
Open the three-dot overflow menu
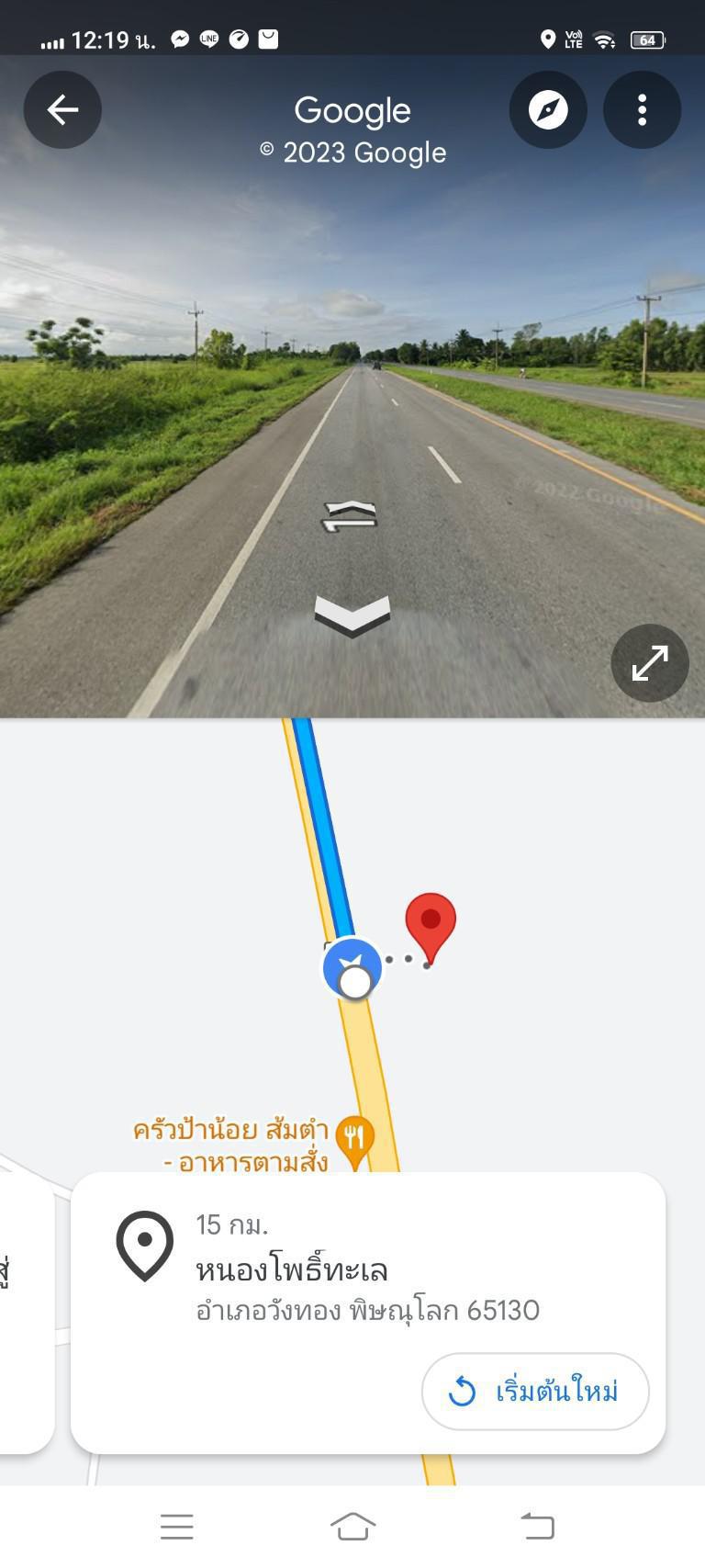[x=642, y=110]
